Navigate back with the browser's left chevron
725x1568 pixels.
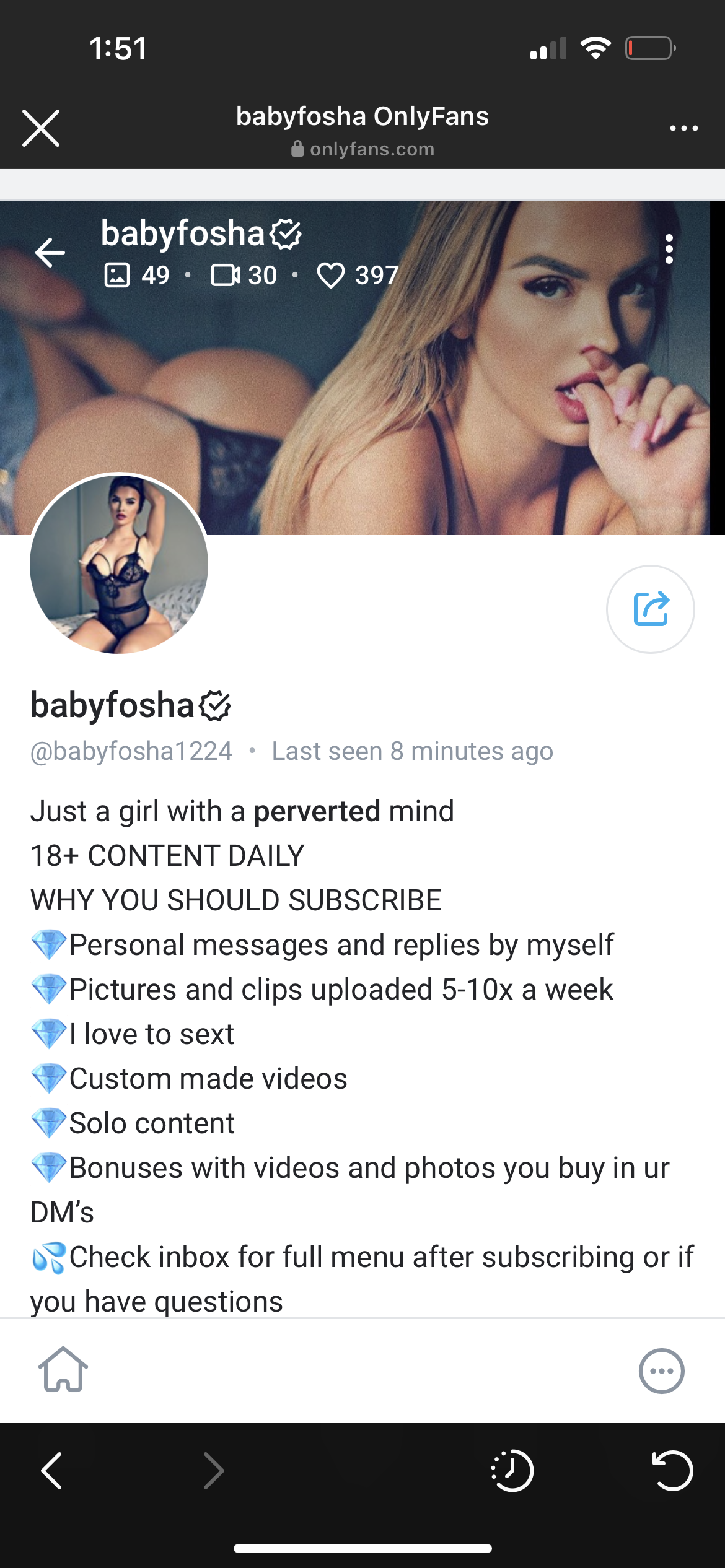[x=51, y=1470]
